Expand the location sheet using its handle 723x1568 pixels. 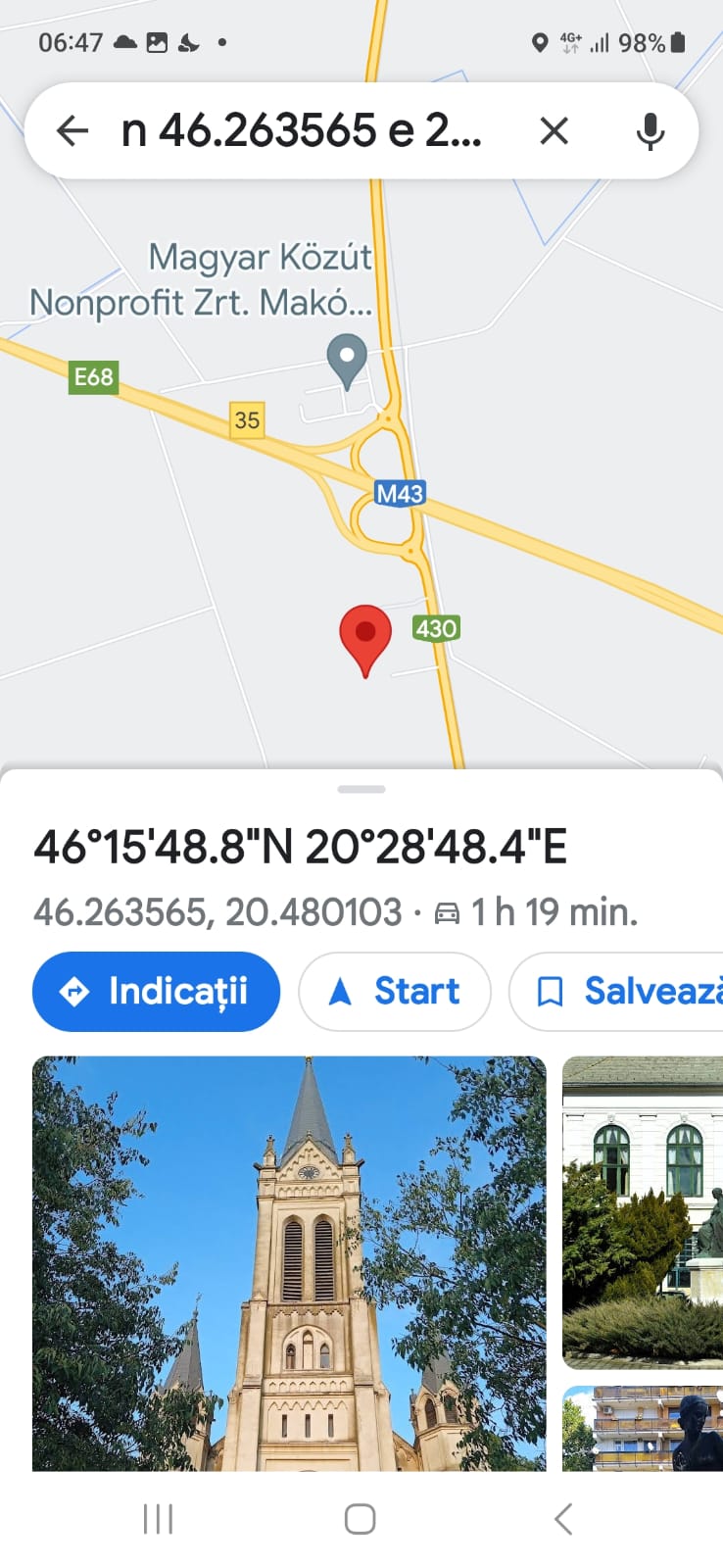(361, 789)
